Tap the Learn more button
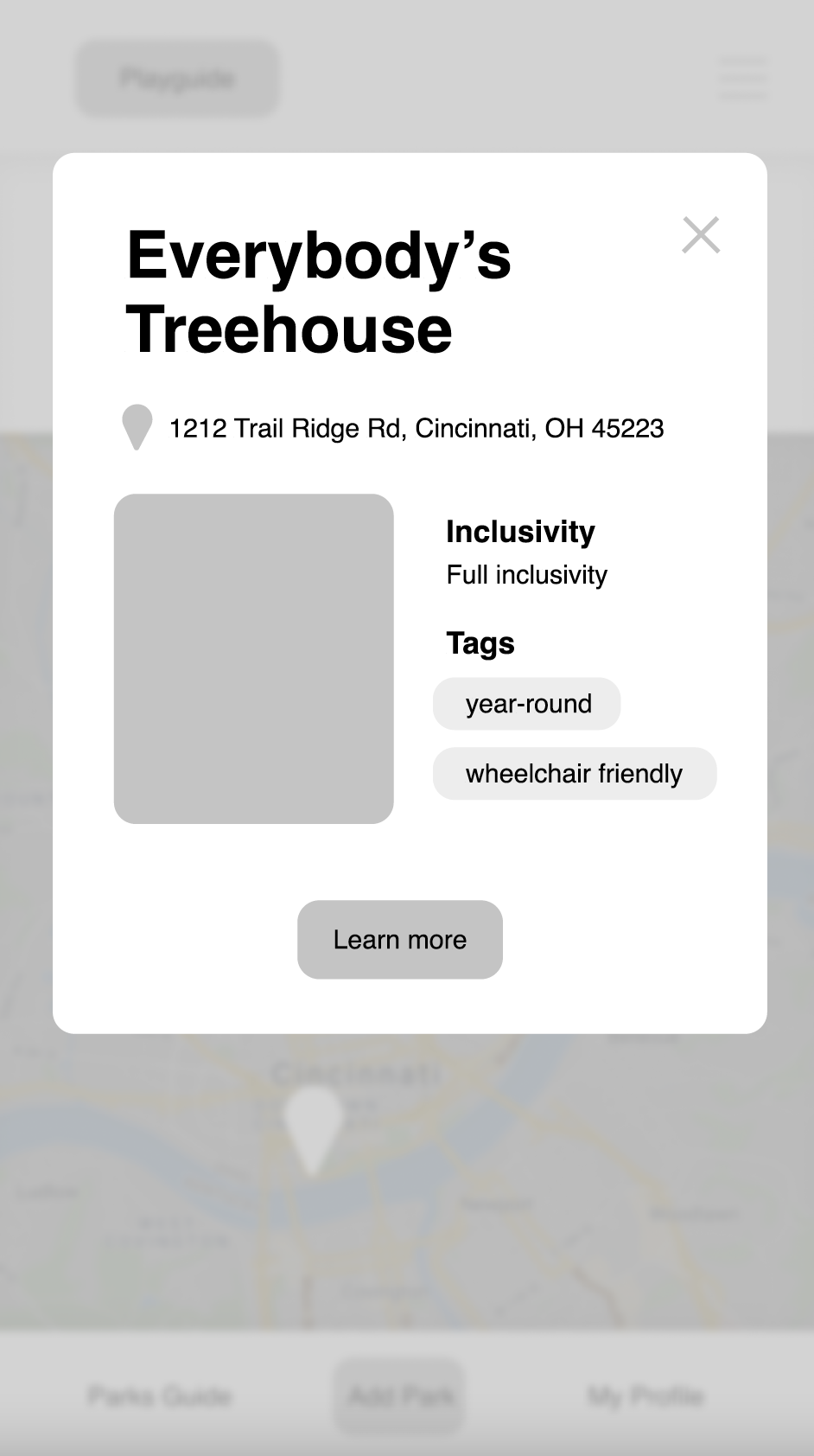The image size is (814, 1456). [400, 940]
